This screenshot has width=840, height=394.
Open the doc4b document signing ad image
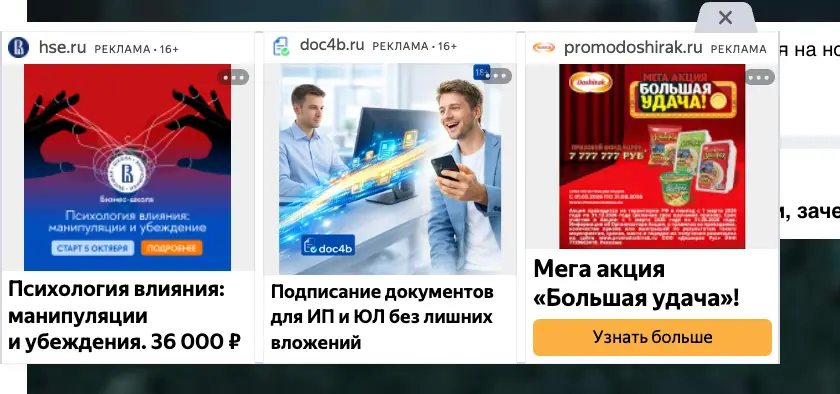point(390,169)
